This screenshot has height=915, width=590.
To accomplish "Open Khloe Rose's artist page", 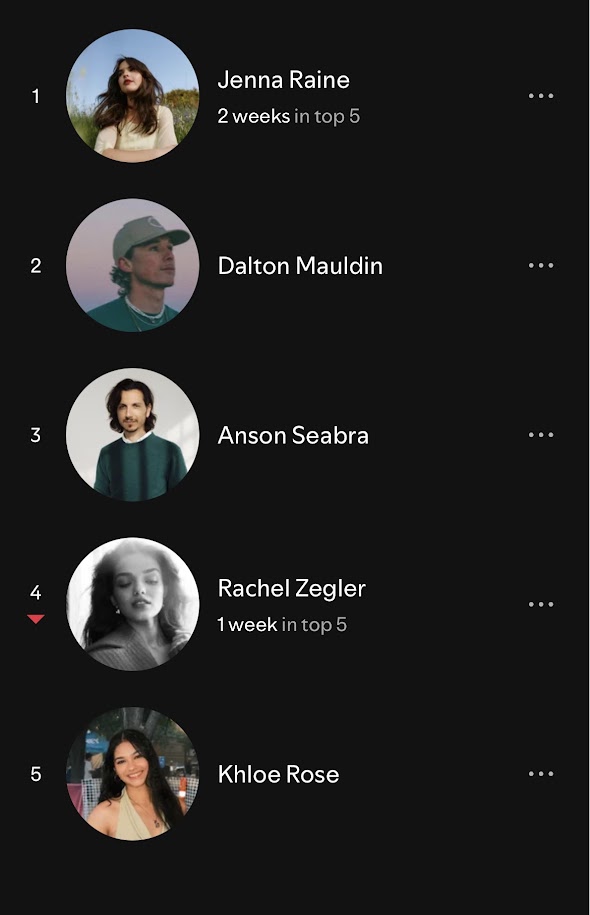I will (278, 774).
